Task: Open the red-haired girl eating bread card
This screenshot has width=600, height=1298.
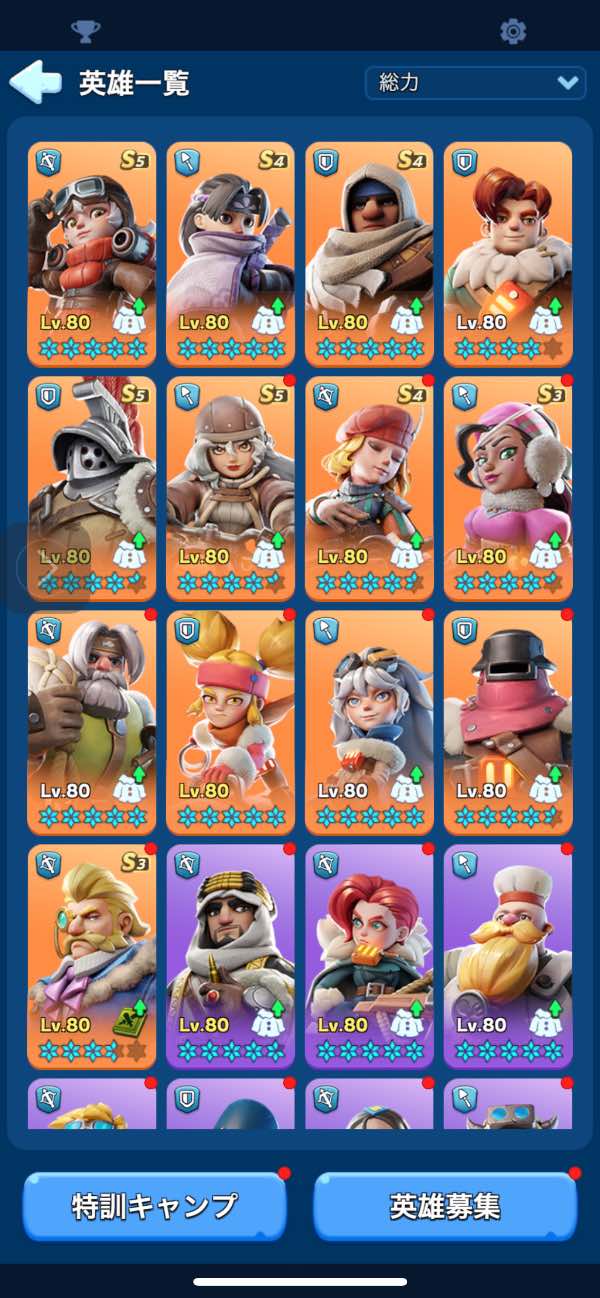Action: click(369, 956)
